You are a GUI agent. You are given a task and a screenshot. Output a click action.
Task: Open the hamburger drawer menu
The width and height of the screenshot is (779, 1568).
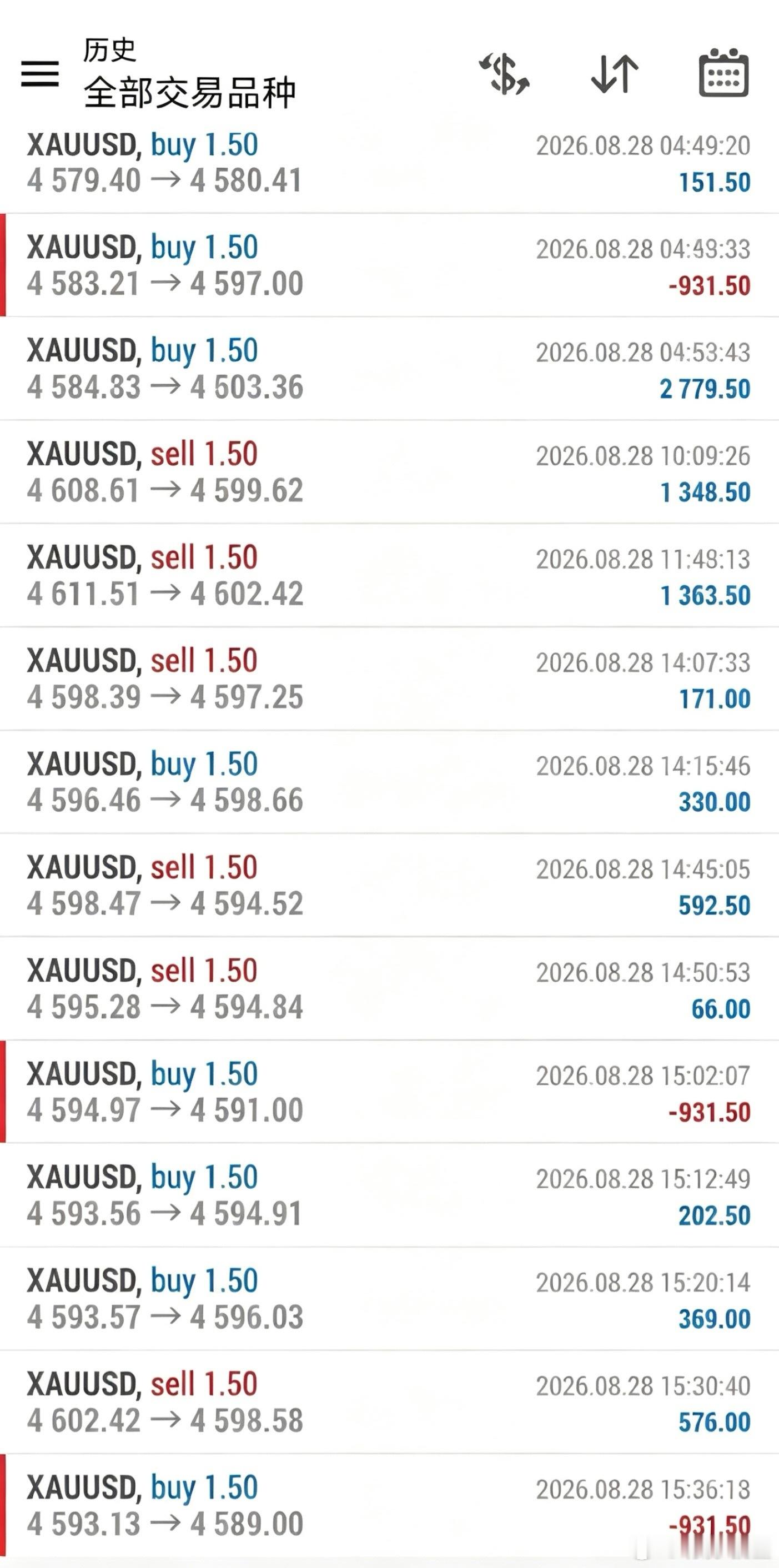click(40, 74)
